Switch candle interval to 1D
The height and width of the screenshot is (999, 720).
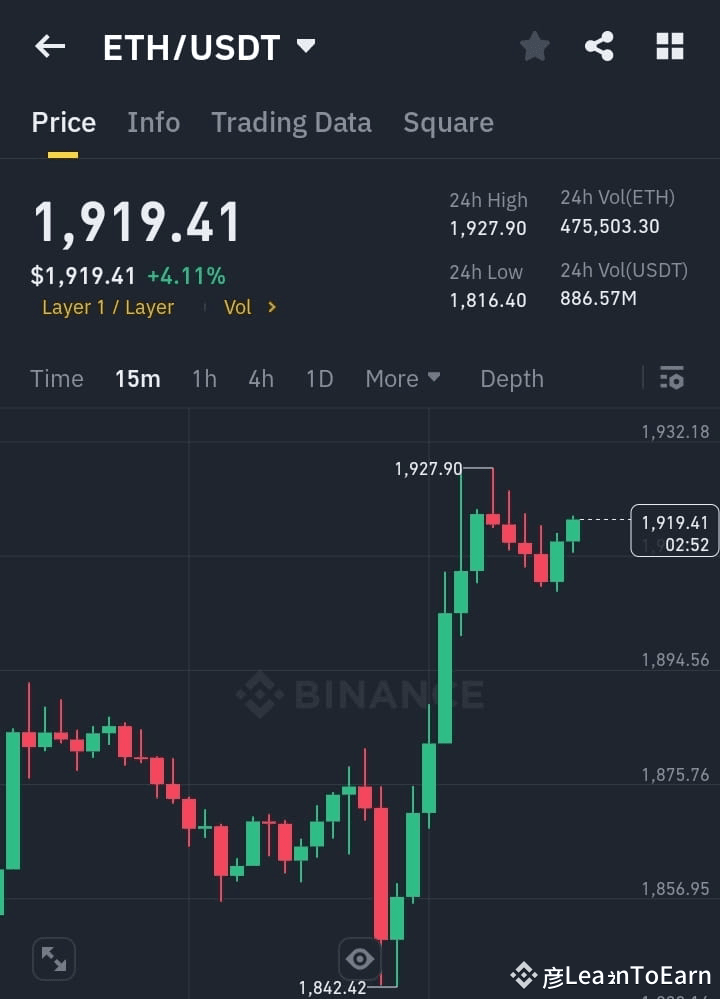pyautogui.click(x=319, y=378)
